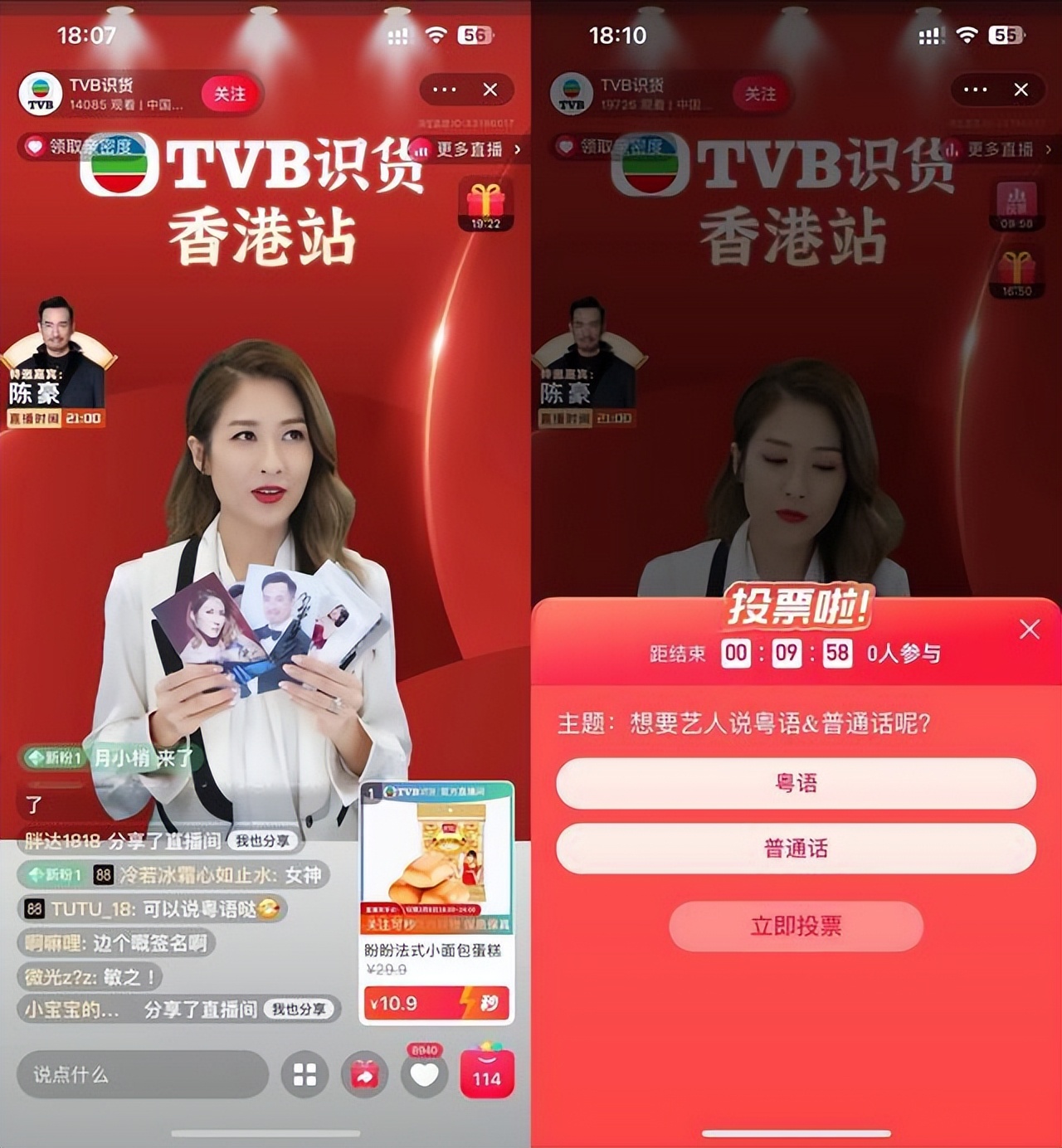Vote for the 普通话 option
The image size is (1062, 1148).
tap(796, 847)
